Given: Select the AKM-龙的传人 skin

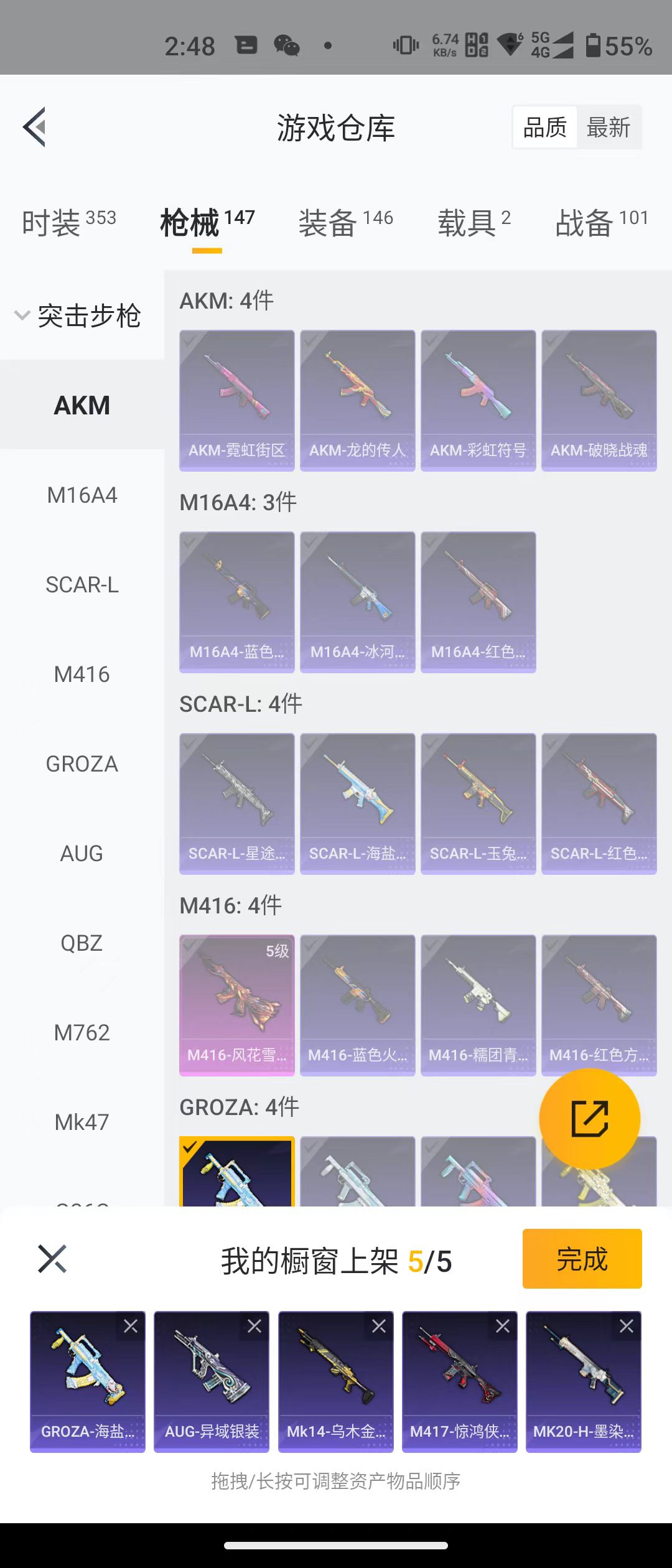Looking at the screenshot, I should coord(357,399).
